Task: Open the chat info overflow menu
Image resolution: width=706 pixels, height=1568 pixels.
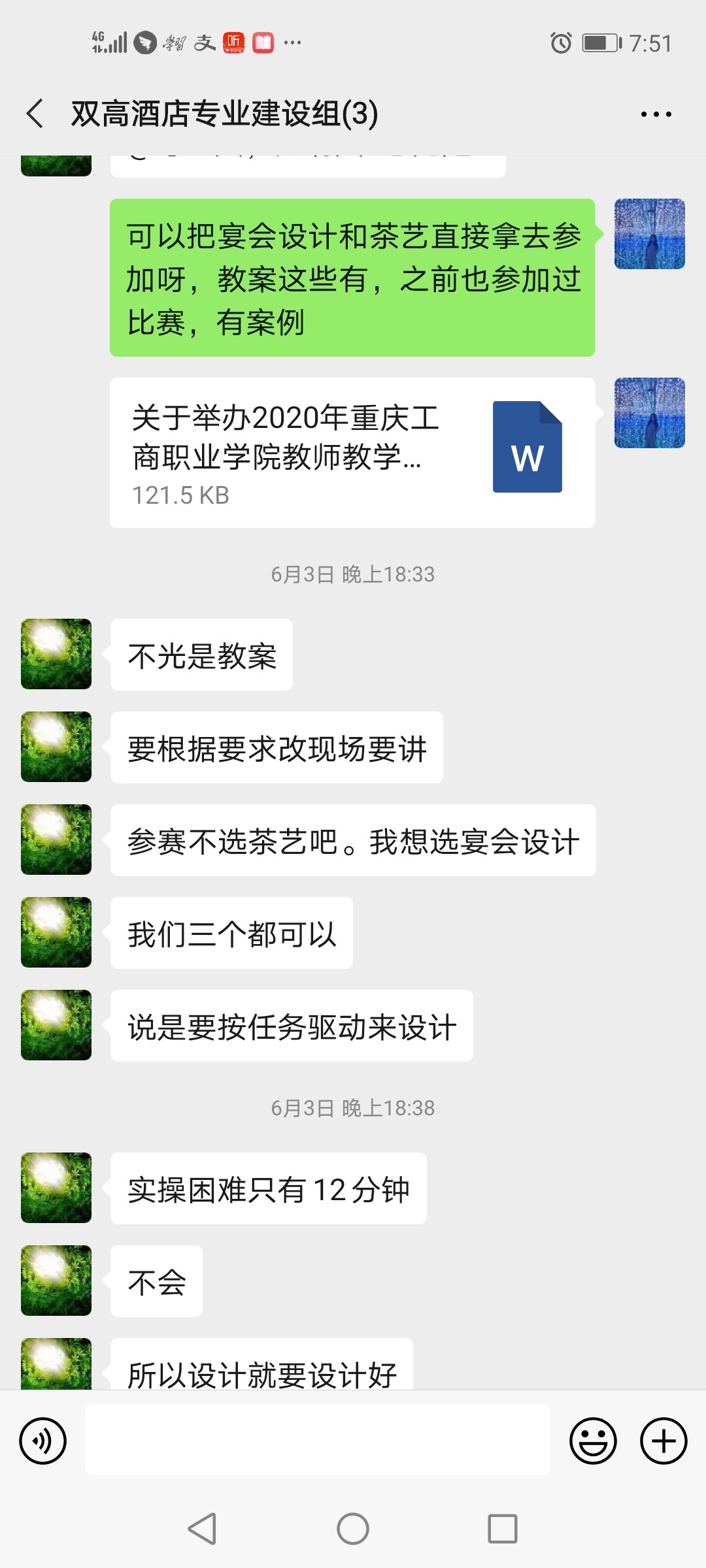Action: pyautogui.click(x=656, y=114)
